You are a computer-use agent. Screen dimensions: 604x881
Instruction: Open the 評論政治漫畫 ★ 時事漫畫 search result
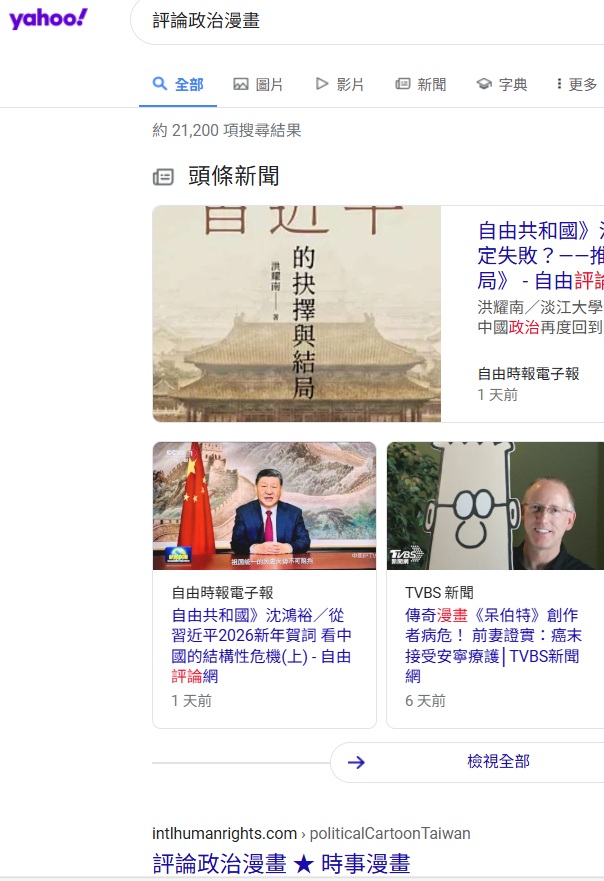[281, 863]
